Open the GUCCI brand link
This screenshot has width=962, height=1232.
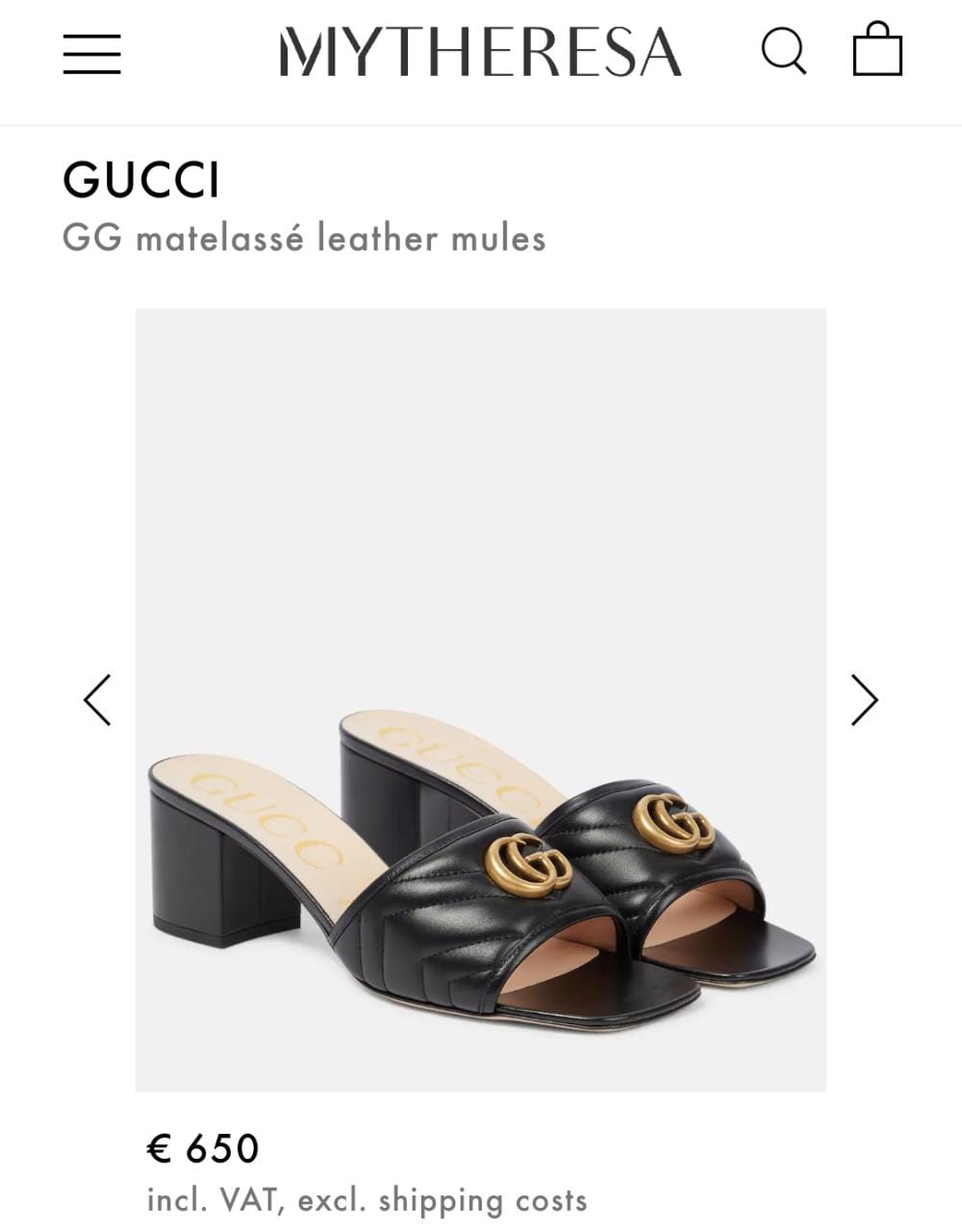pos(141,180)
